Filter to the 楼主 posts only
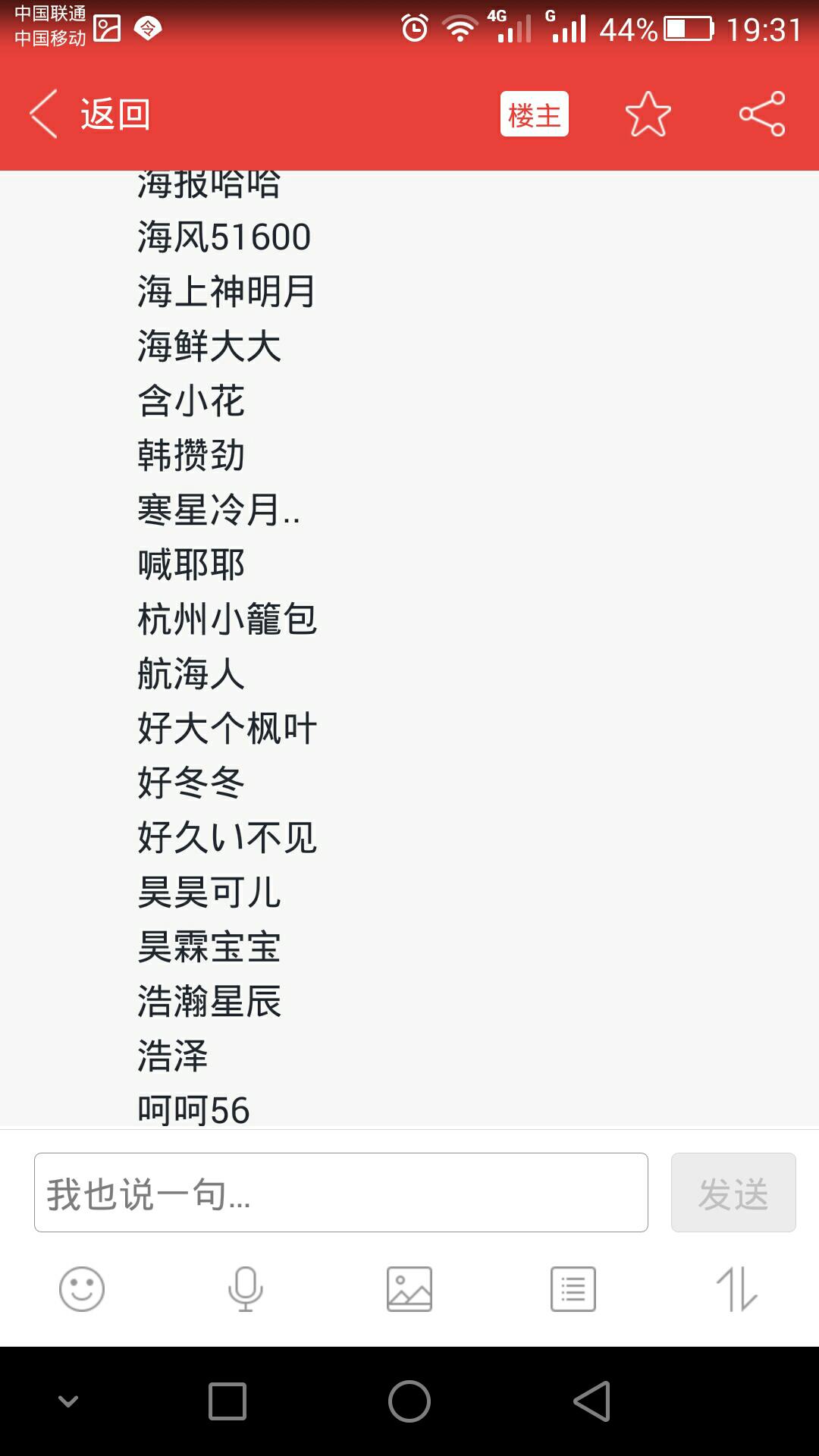 tap(534, 115)
